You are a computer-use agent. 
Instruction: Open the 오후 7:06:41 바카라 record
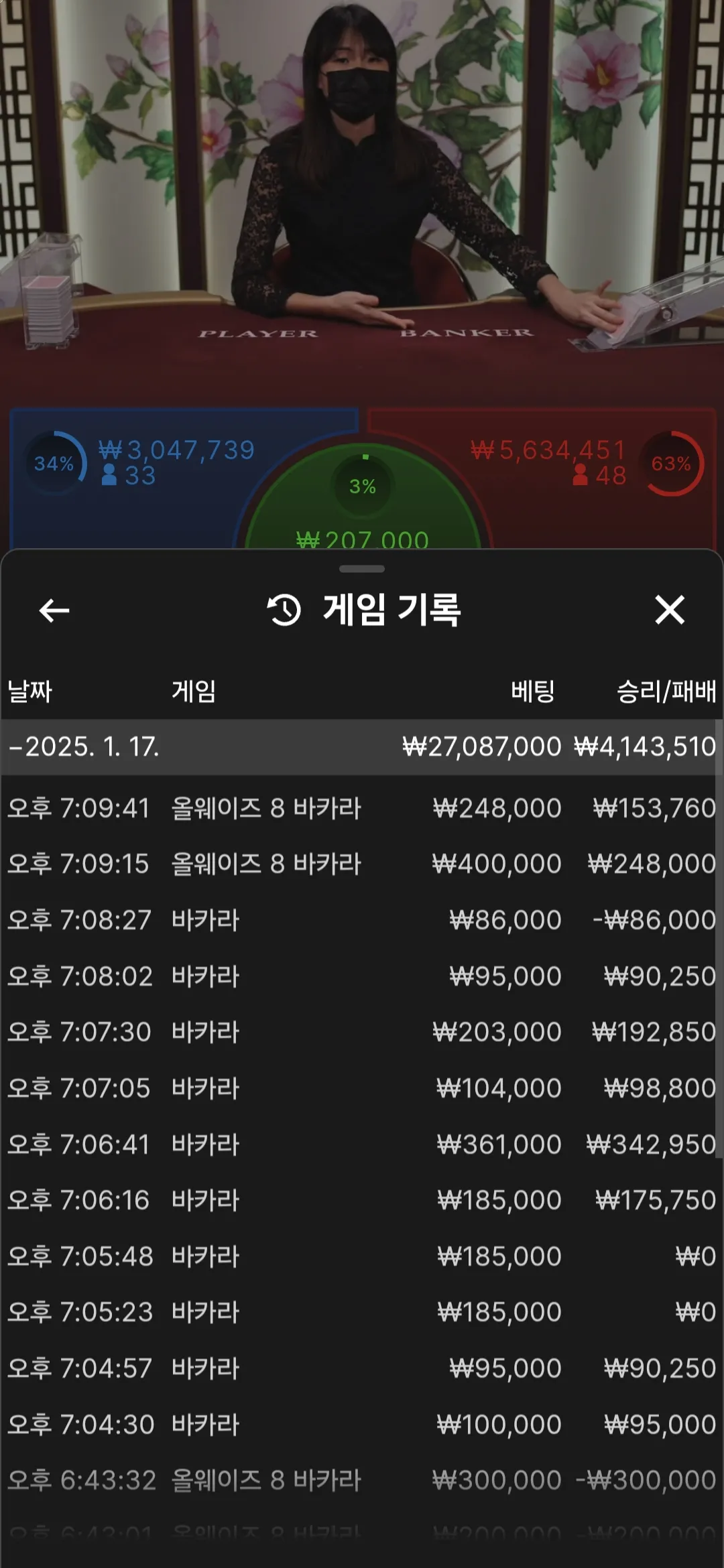(362, 1145)
